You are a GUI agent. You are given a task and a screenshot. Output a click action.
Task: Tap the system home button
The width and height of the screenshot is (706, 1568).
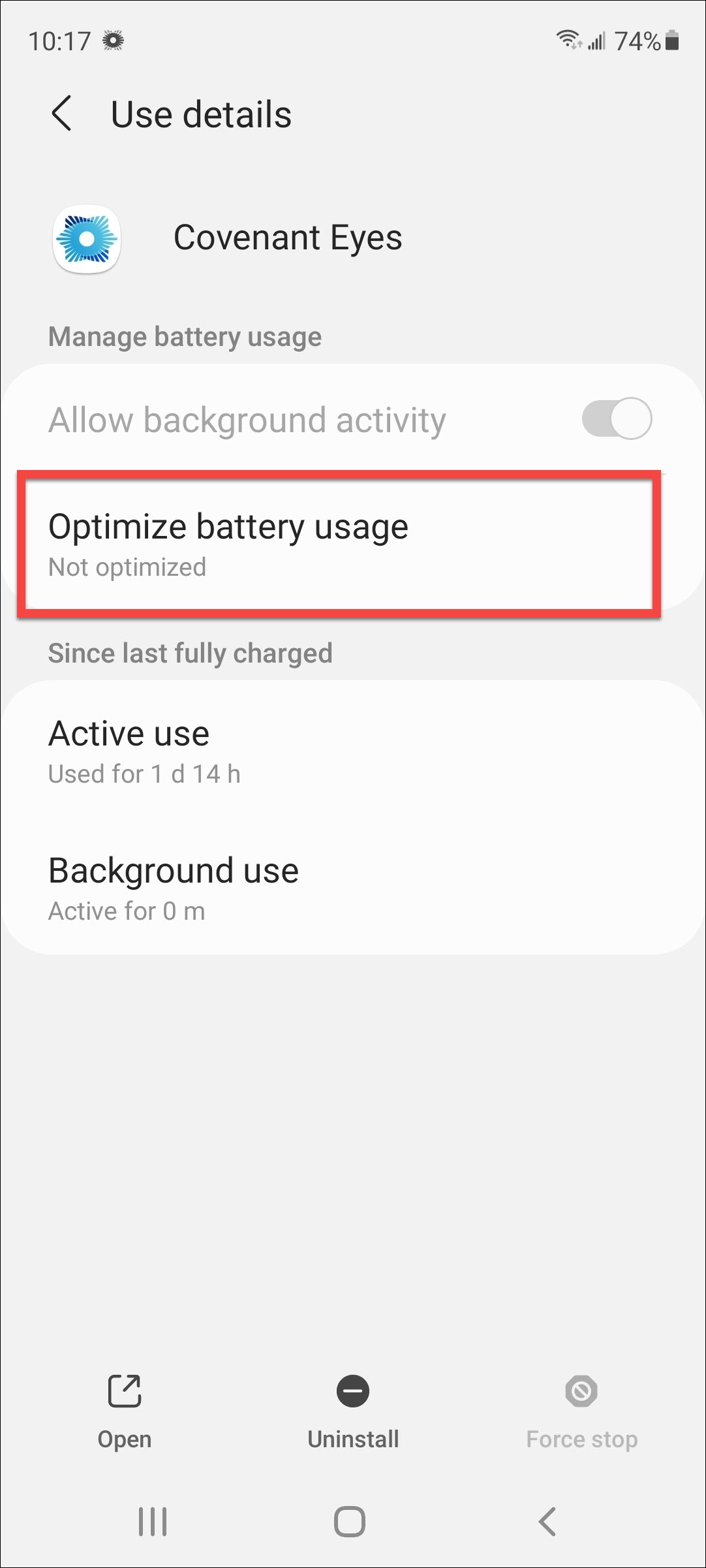coord(350,1522)
